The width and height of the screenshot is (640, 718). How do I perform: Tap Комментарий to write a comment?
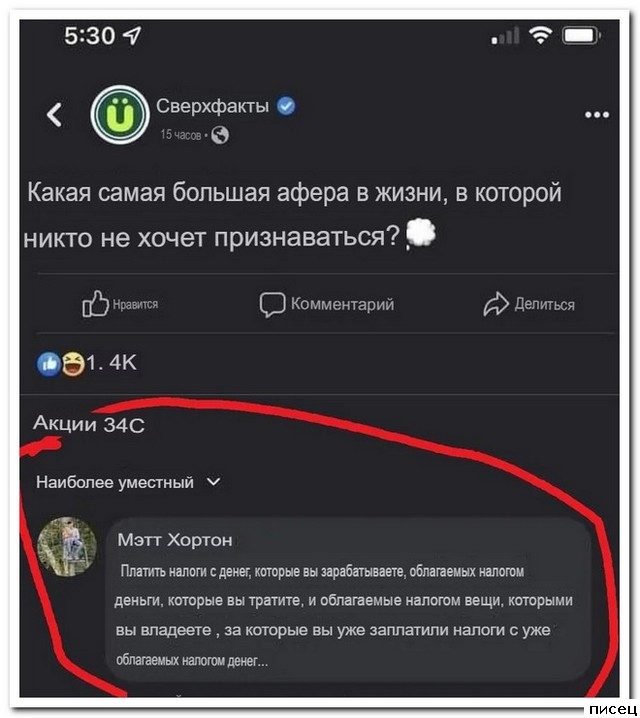pos(326,304)
